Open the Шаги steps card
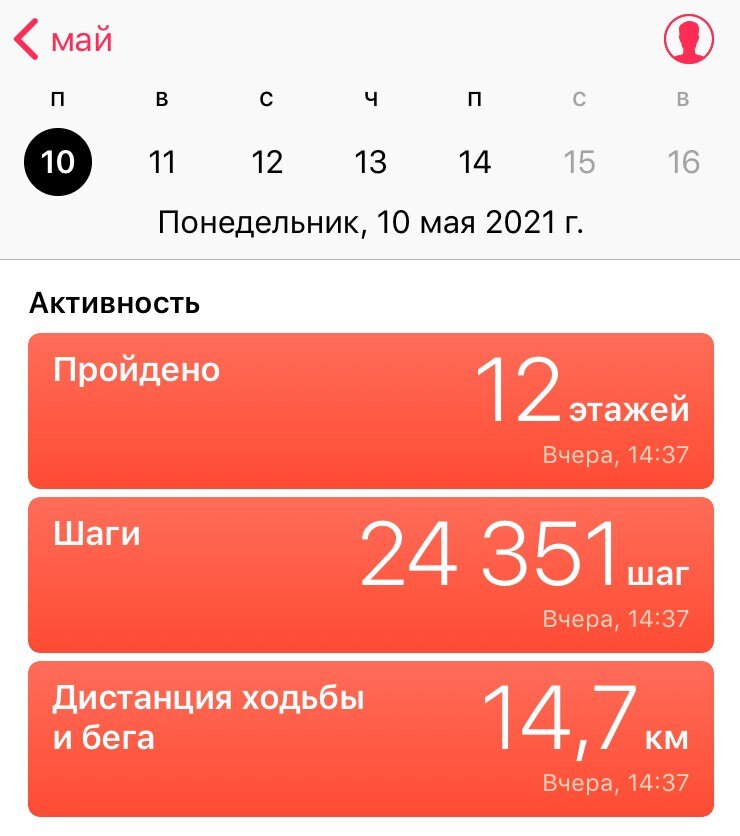 pyautogui.click(x=370, y=572)
